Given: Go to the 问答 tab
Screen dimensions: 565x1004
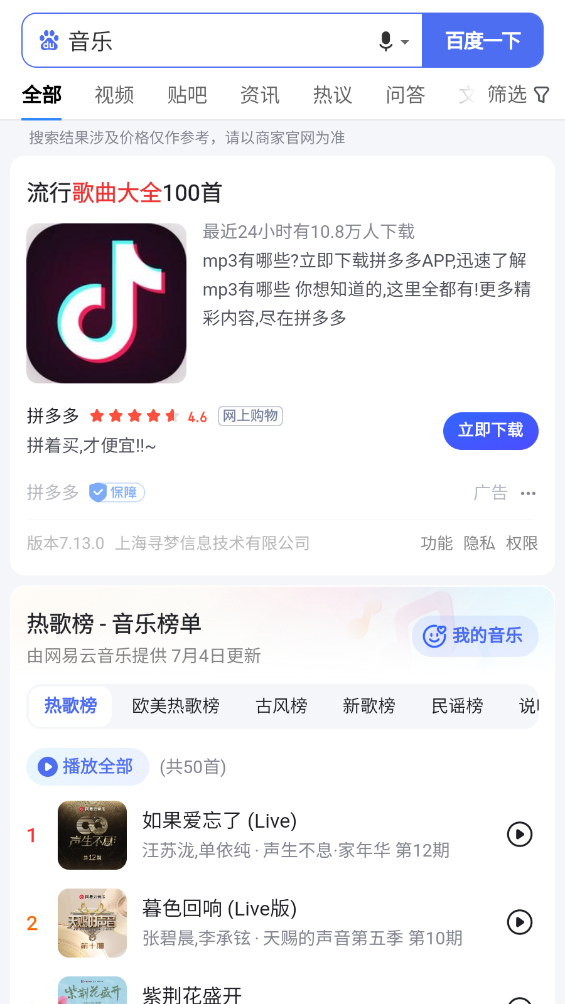Looking at the screenshot, I should (x=405, y=95).
